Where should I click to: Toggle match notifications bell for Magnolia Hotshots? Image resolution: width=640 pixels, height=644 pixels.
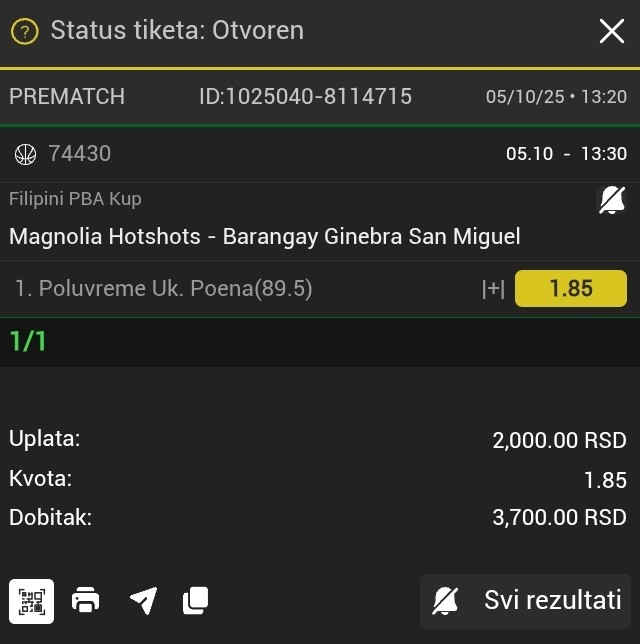[x=611, y=201]
